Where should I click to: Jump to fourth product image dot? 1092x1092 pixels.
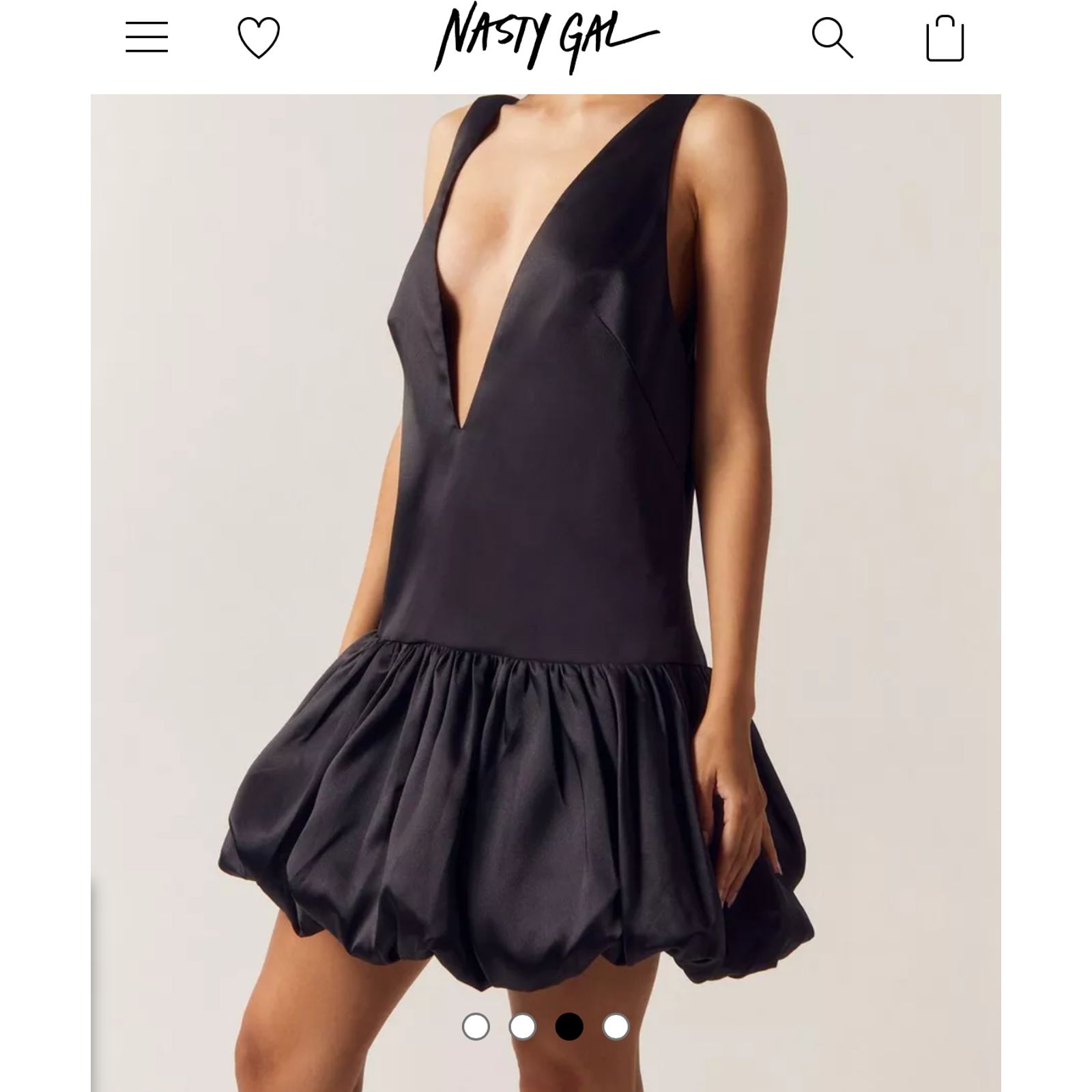(x=616, y=1026)
